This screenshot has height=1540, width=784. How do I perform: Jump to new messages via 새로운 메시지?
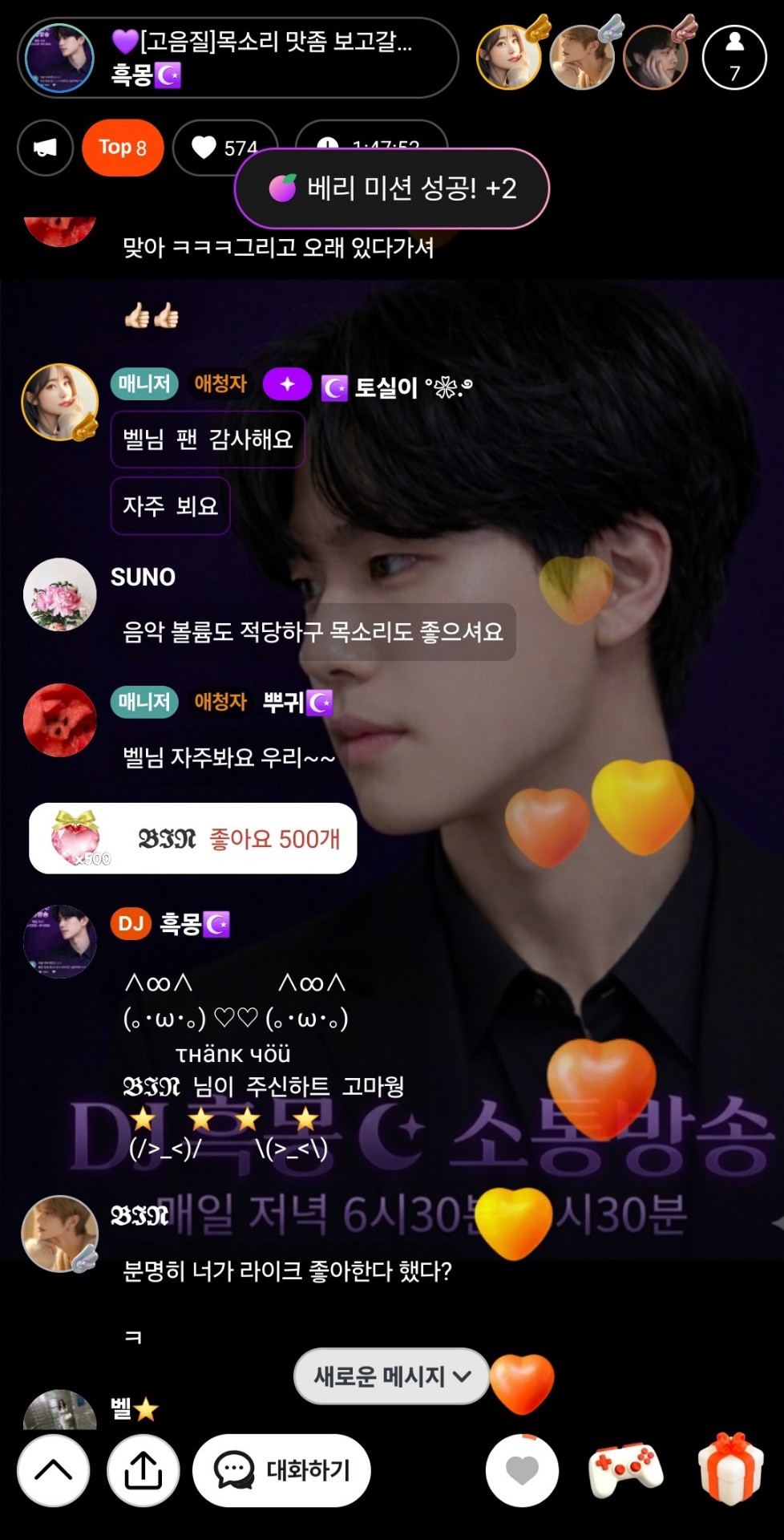(391, 1376)
